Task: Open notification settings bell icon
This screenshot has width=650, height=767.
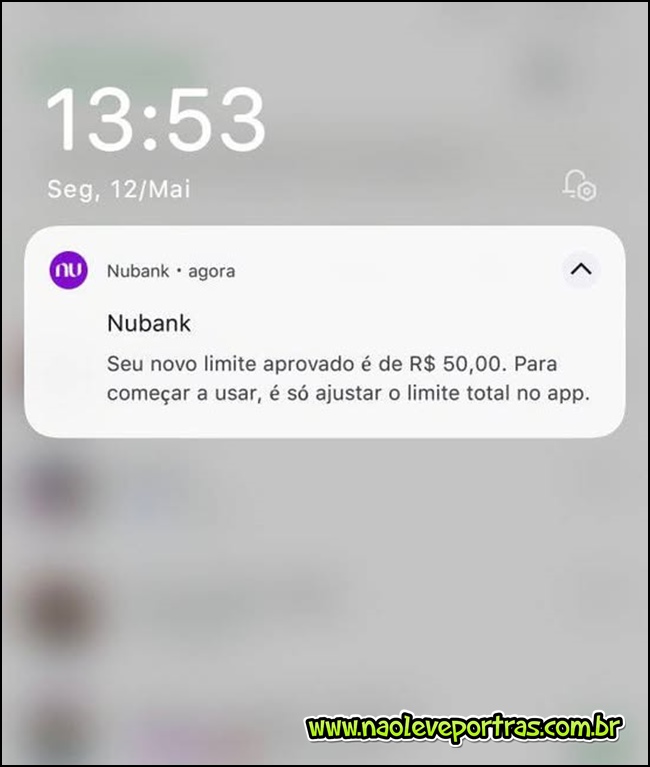Action: (580, 185)
